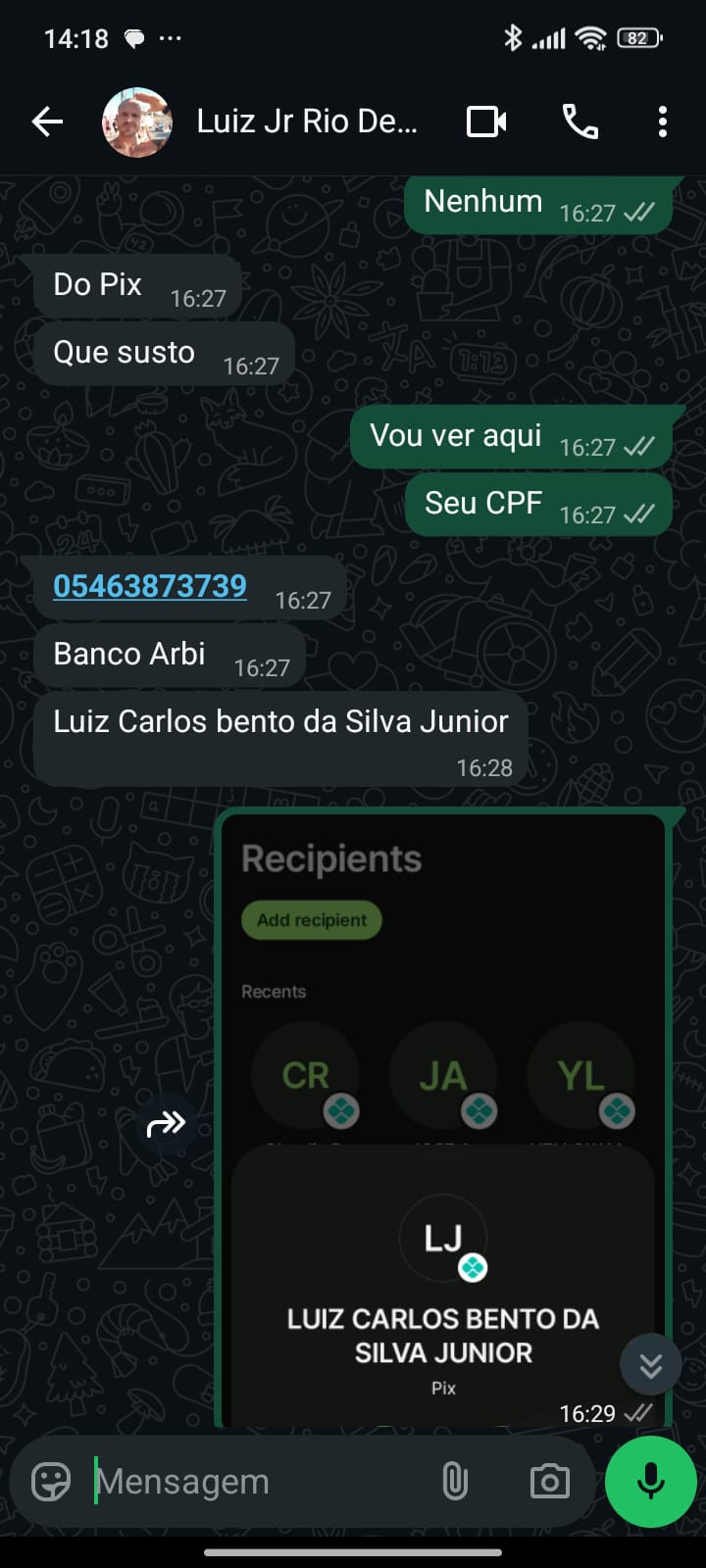
Task: Open the emoji picker
Action: click(x=51, y=1482)
